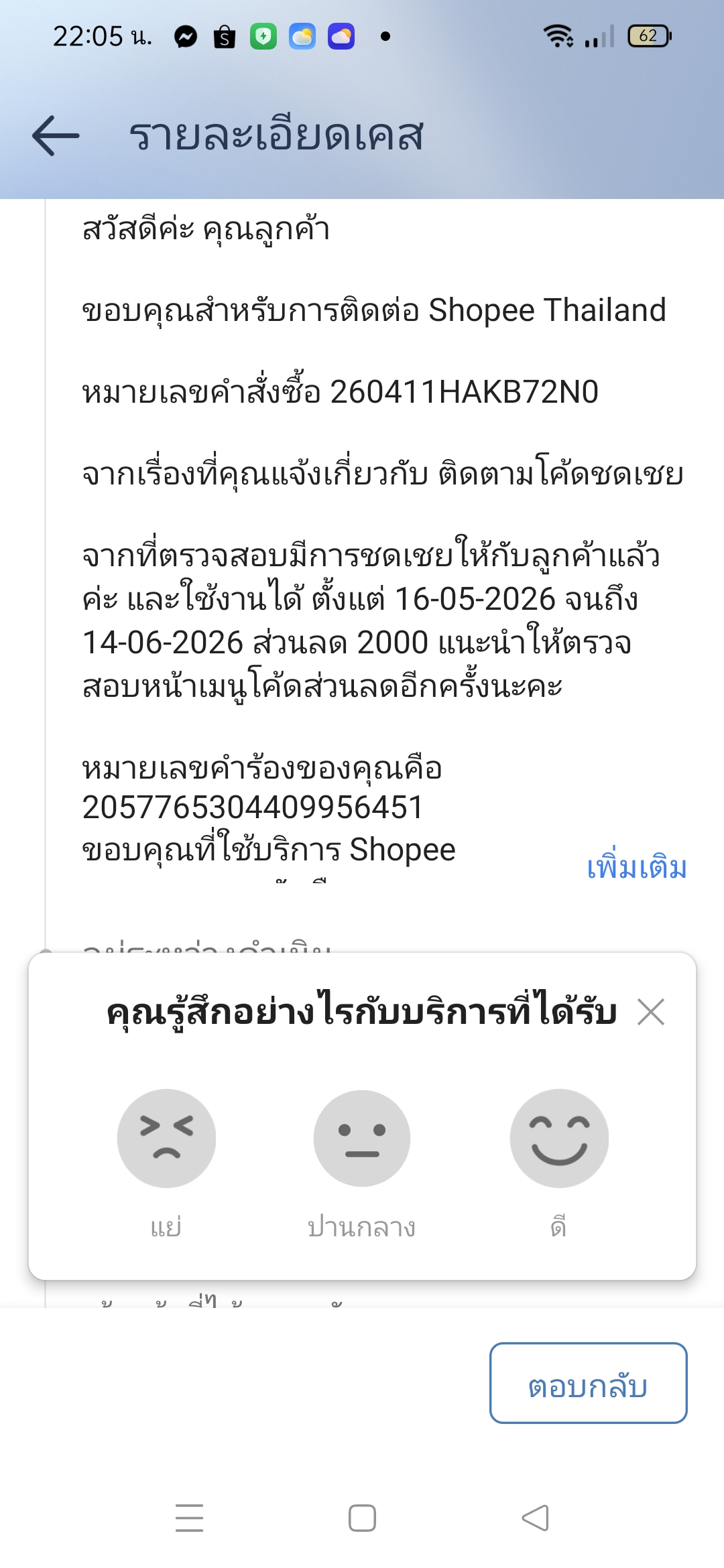Dismiss the service rating popup

[x=651, y=1012]
